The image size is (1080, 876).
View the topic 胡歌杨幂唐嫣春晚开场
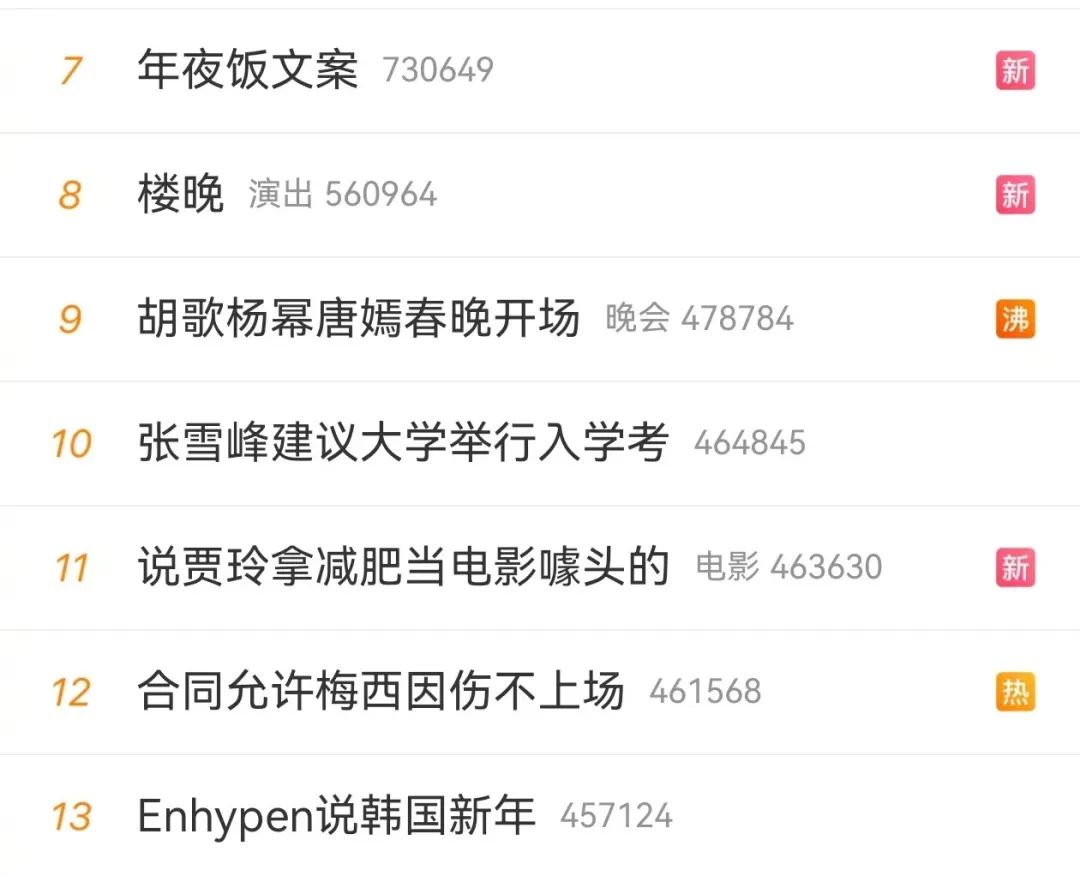pos(359,319)
